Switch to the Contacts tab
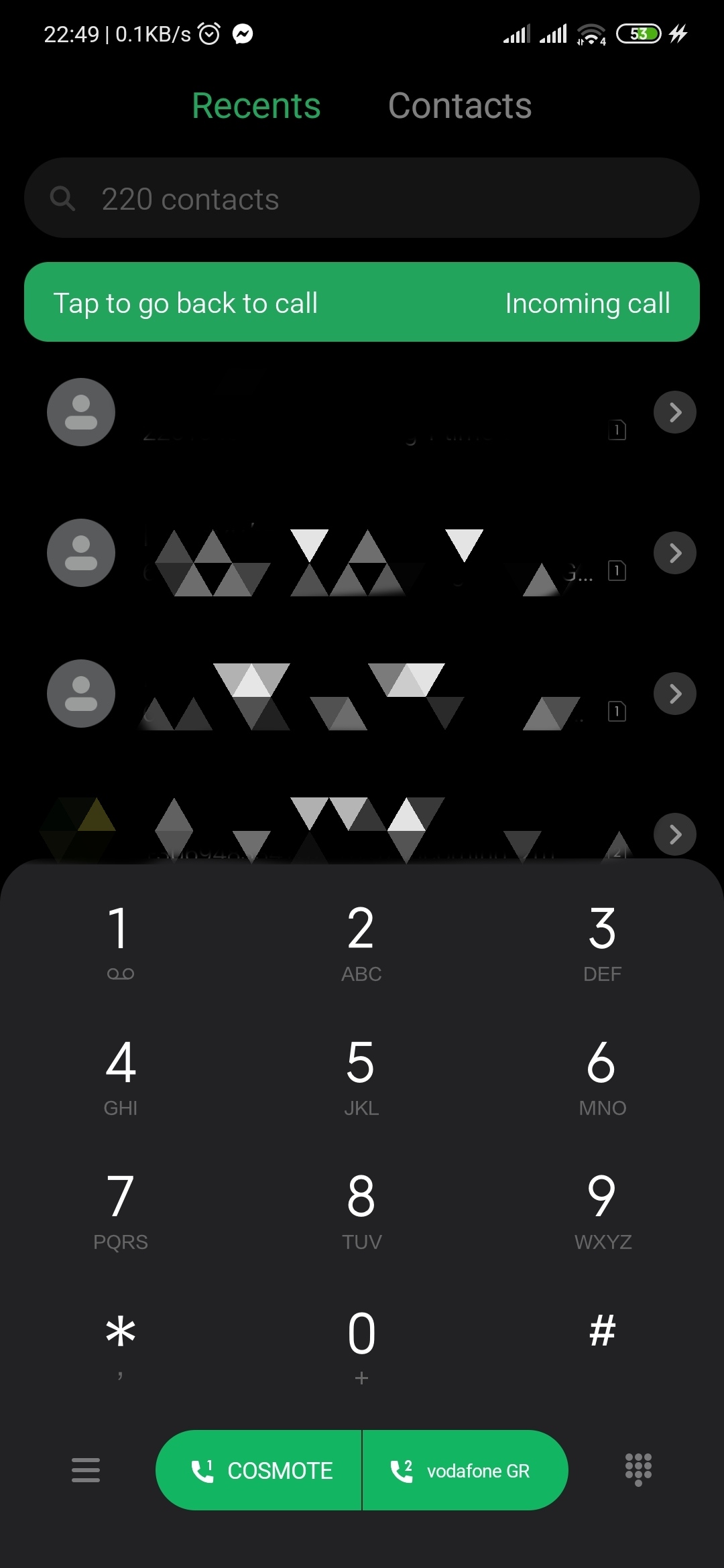Viewport: 724px width, 1568px height. click(460, 106)
